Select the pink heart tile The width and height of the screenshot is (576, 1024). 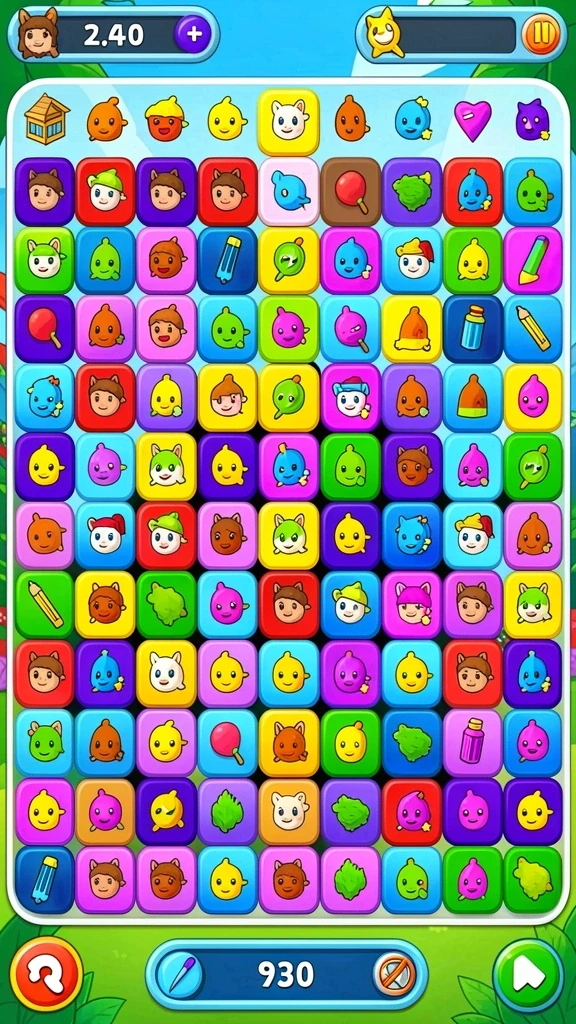click(472, 120)
